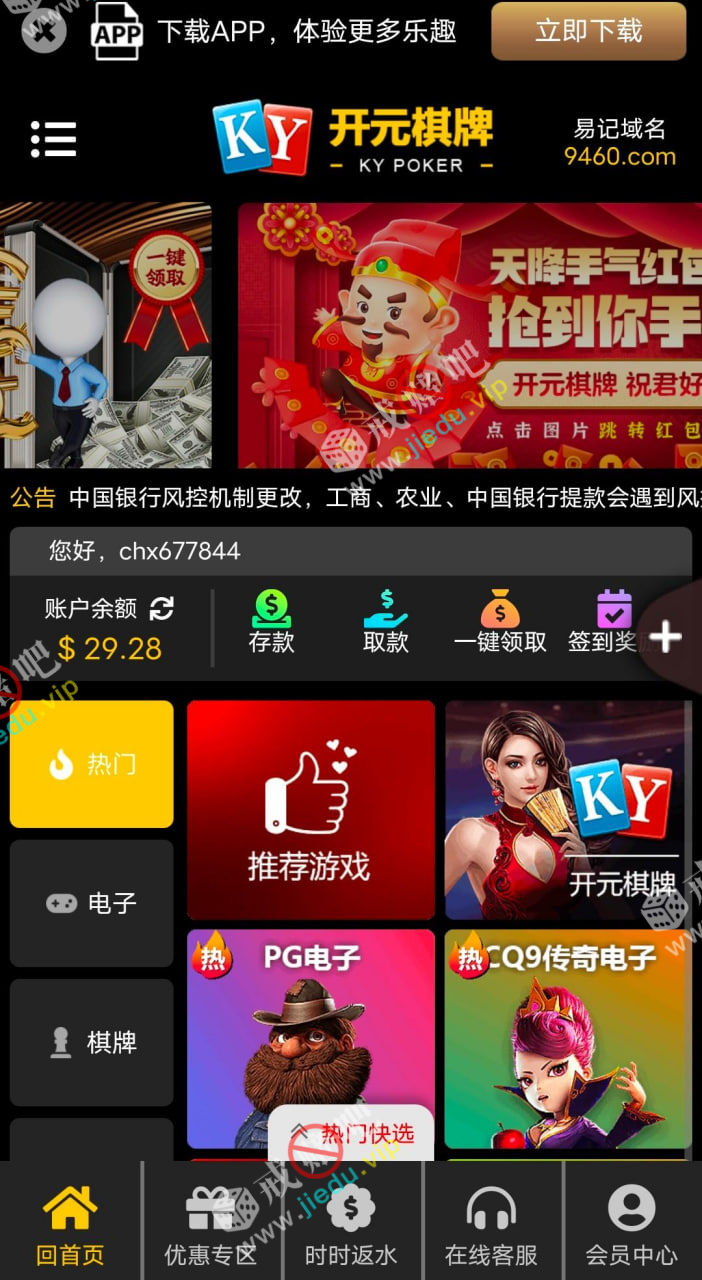
Task: Expand more shortcuts with the plus icon
Action: tap(666, 636)
